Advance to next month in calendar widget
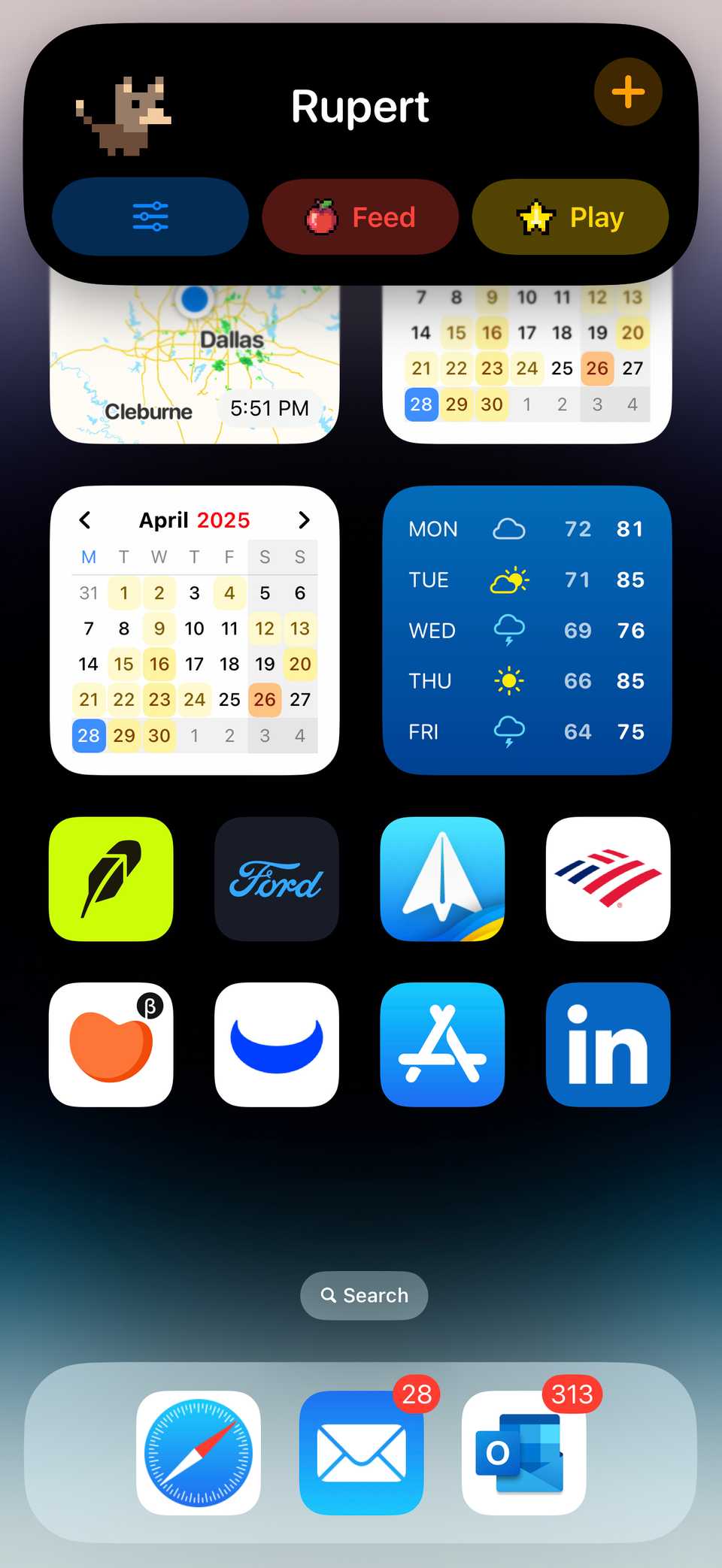The image size is (722, 1568). (304, 520)
